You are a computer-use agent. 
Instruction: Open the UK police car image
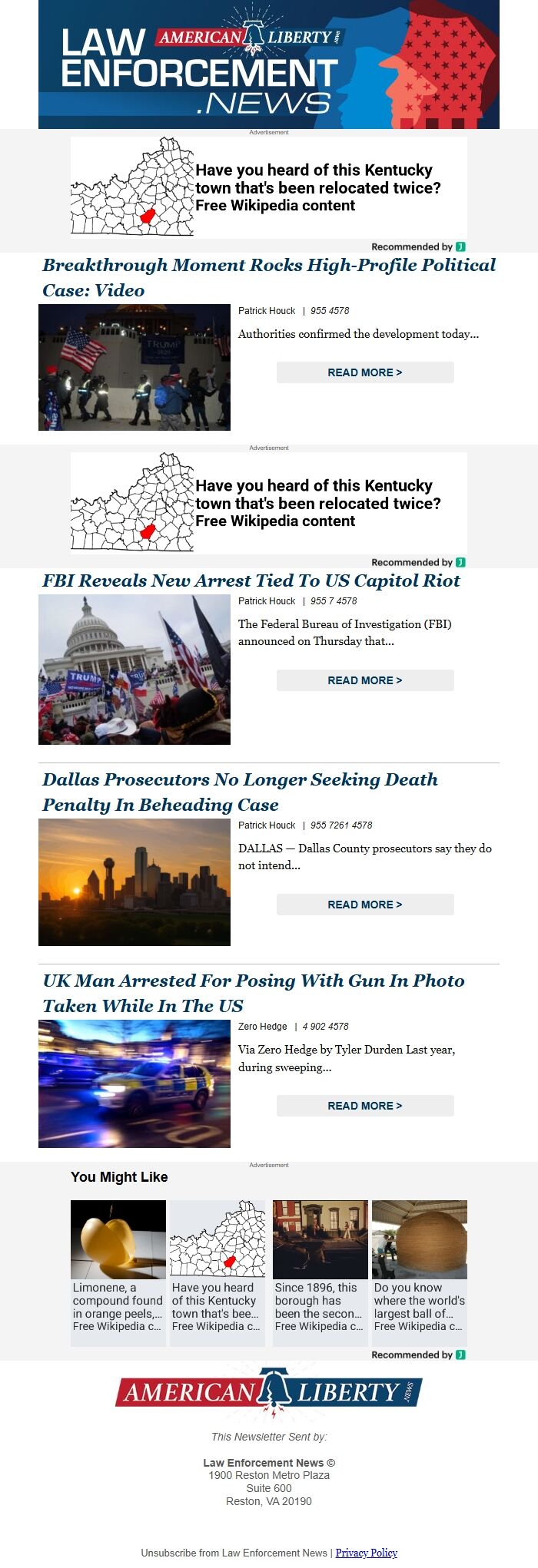click(x=134, y=1083)
